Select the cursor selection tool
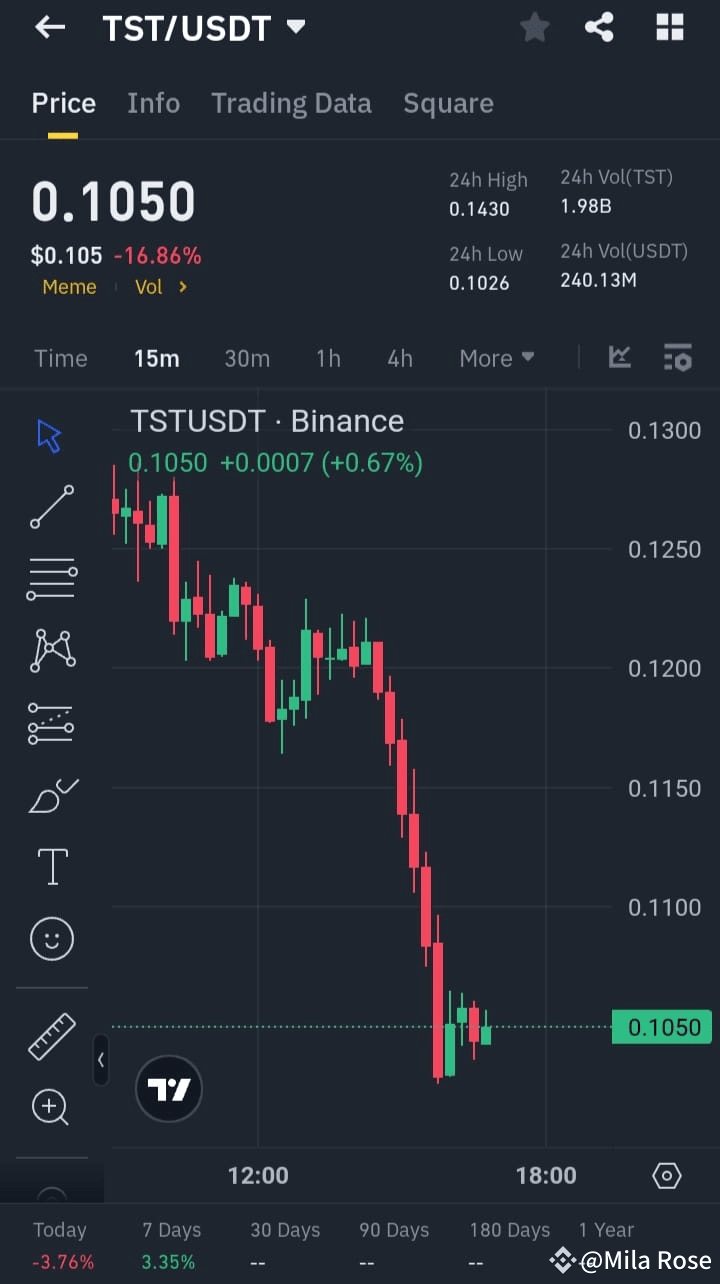The width and height of the screenshot is (720, 1284). point(50,435)
